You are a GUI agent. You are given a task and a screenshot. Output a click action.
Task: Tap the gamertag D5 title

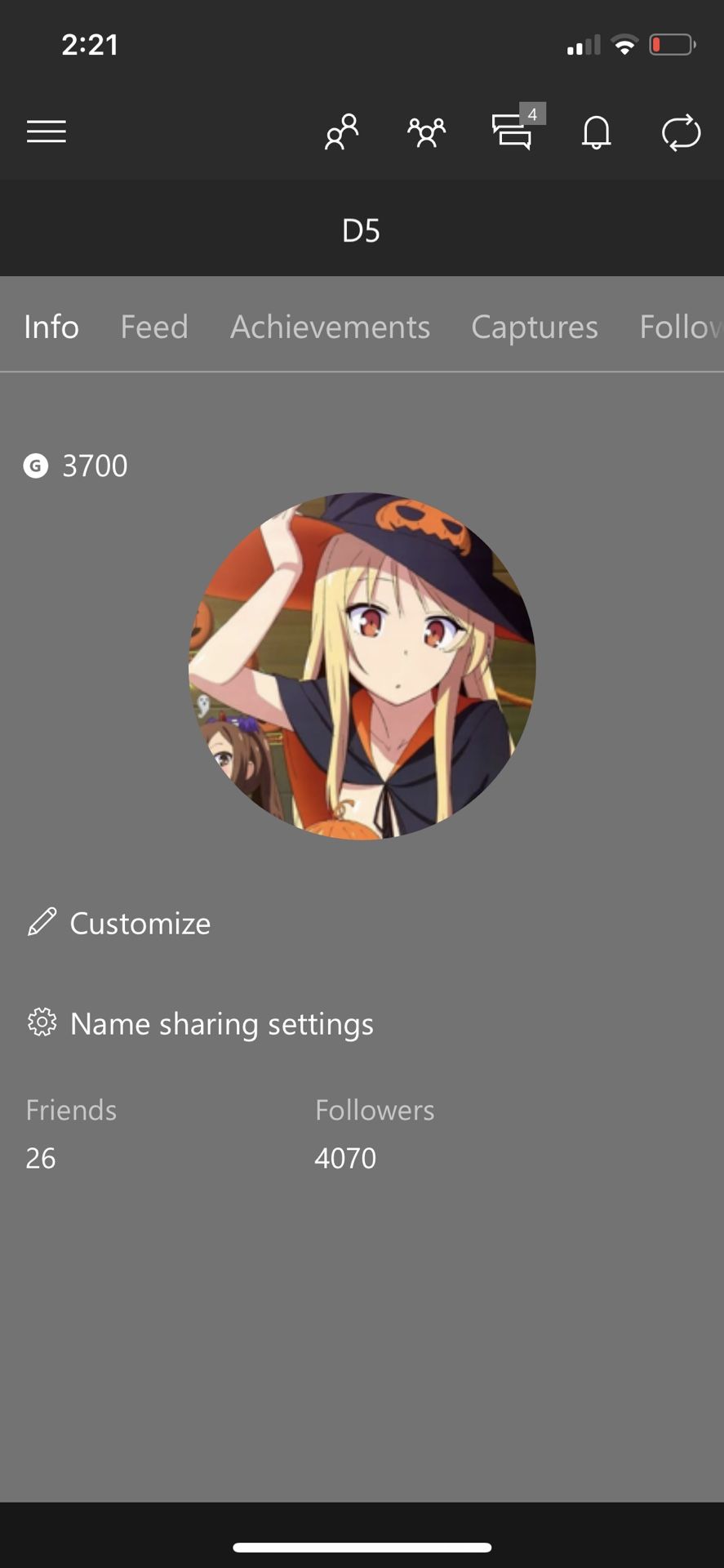(360, 229)
